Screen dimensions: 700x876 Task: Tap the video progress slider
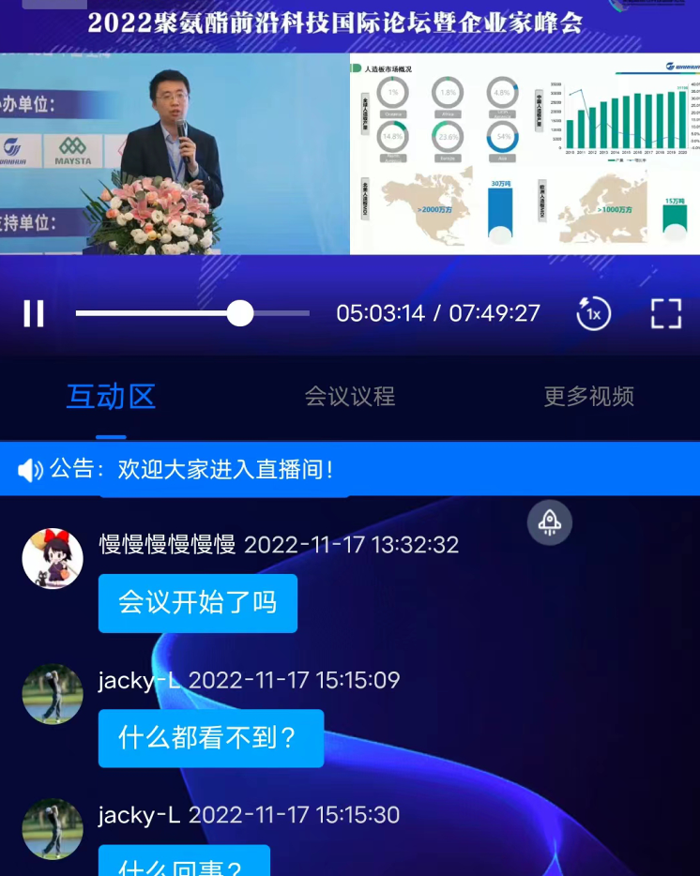tap(240, 314)
